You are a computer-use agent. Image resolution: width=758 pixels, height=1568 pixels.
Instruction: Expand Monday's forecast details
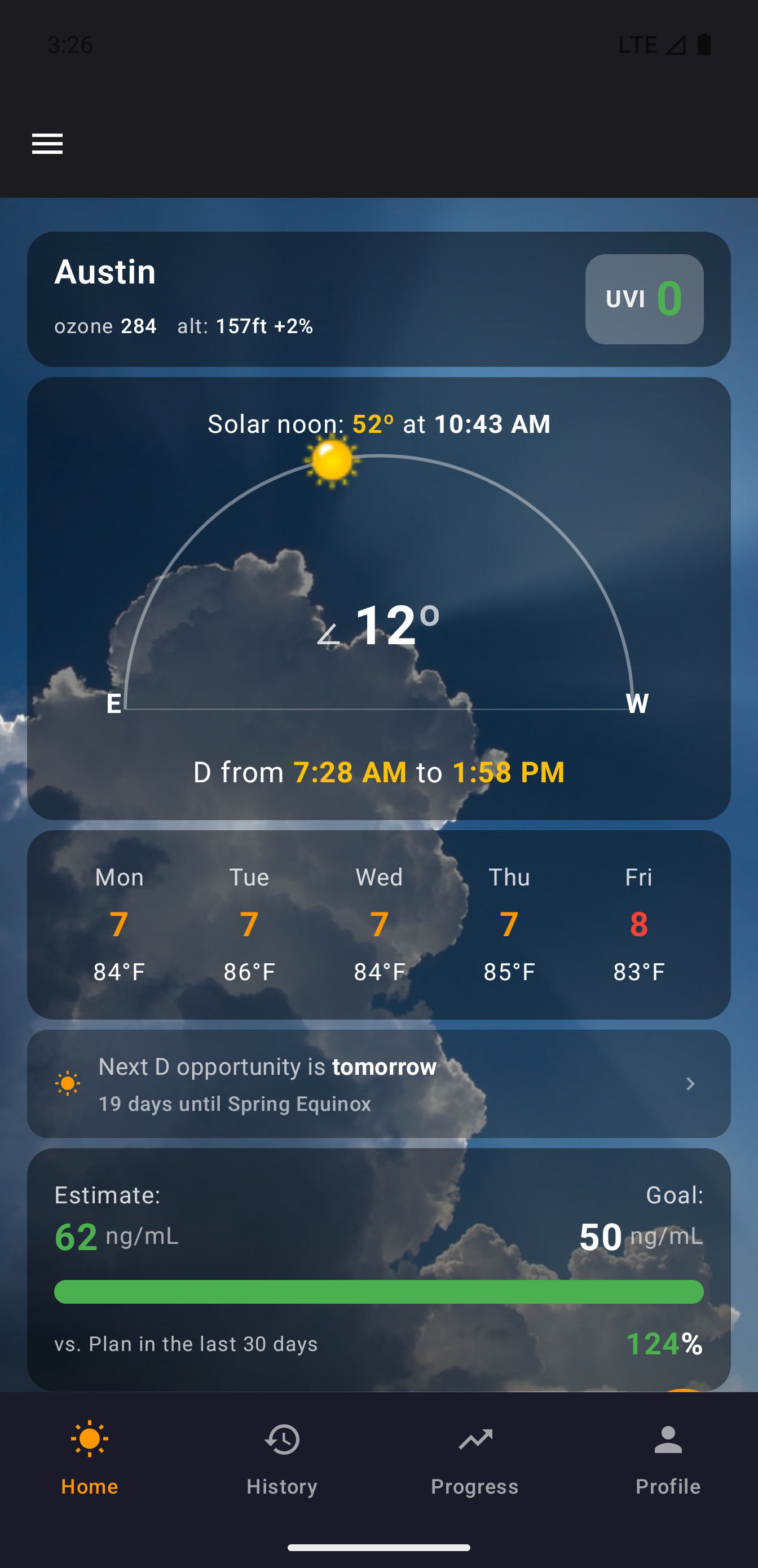(x=119, y=922)
